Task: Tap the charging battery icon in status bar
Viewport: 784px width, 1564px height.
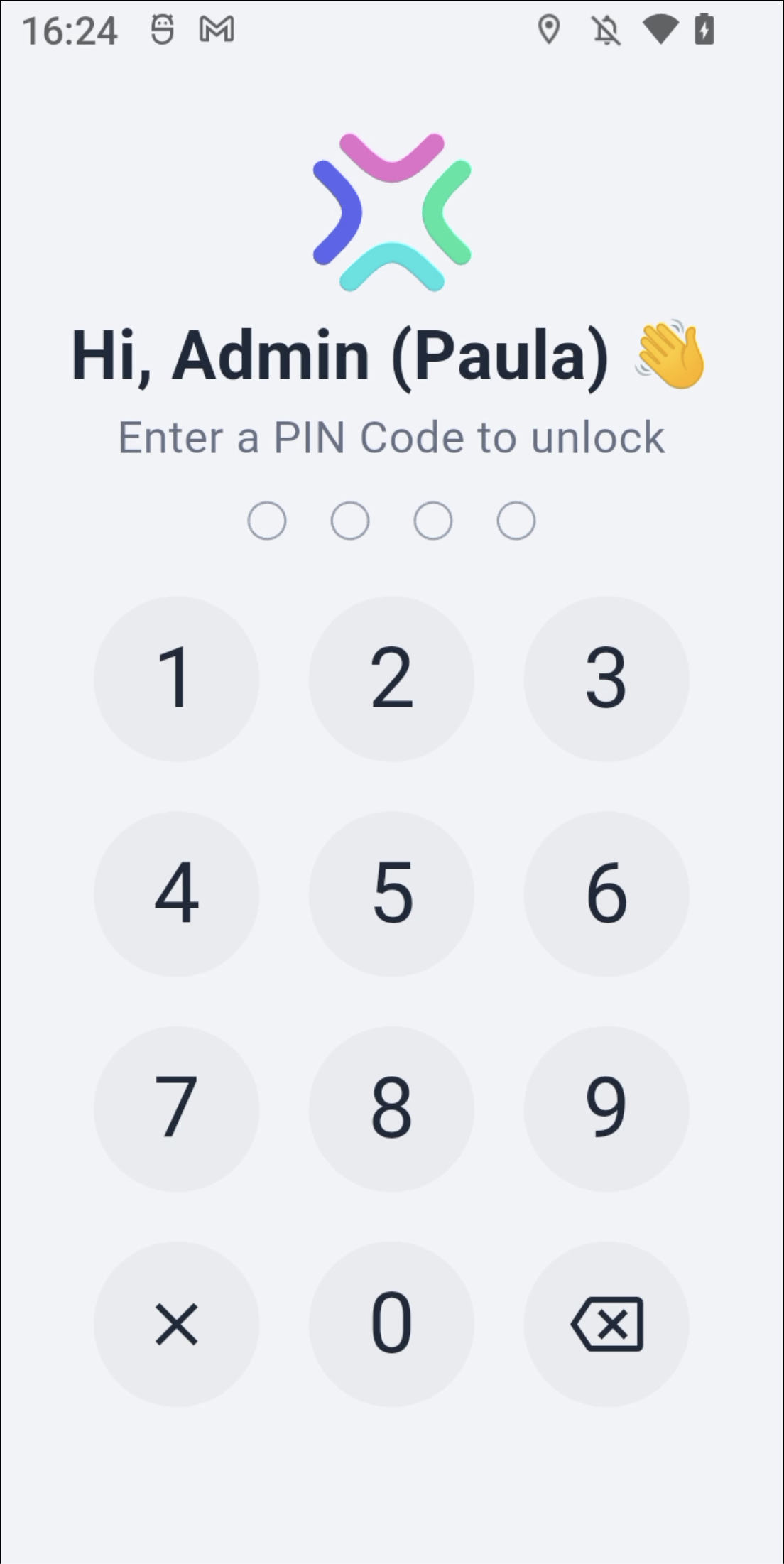Action: (704, 28)
